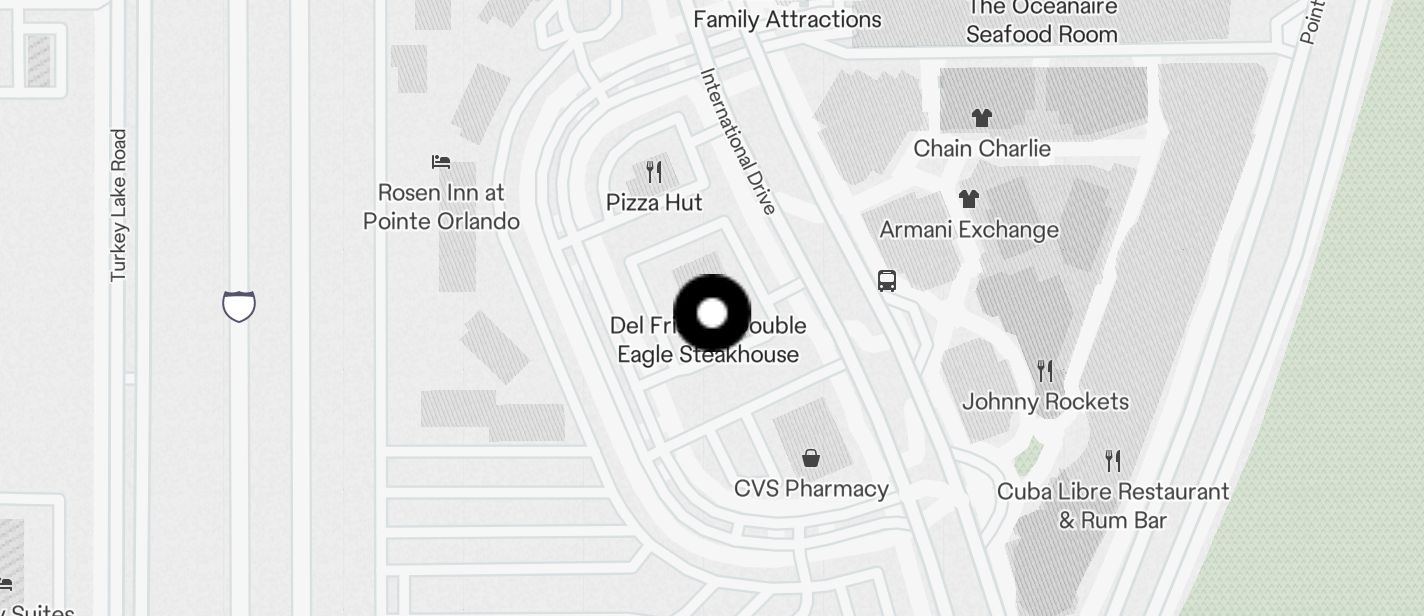Select the Chain Charlie store marker
This screenshot has height=616, width=1424.
(x=981, y=118)
